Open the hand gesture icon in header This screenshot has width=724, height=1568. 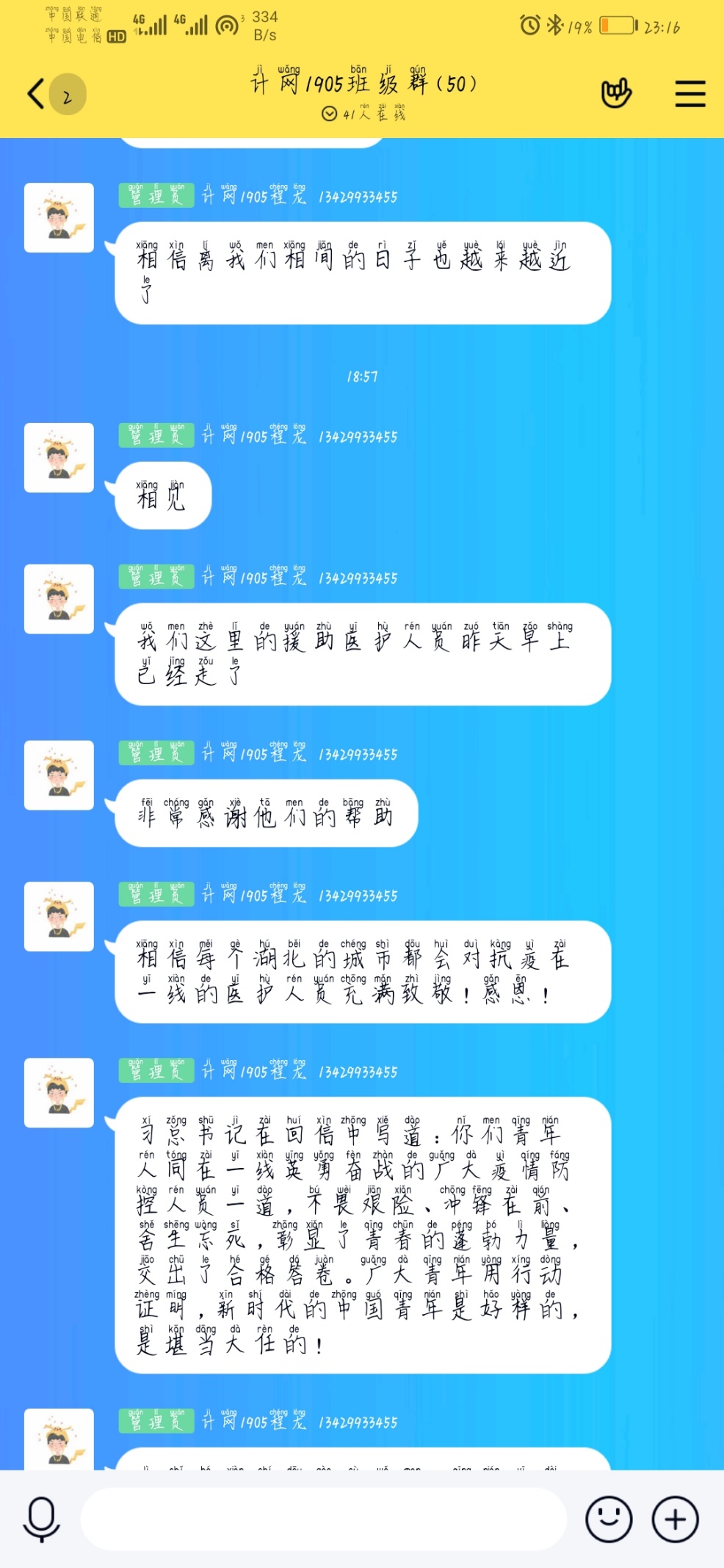pyautogui.click(x=616, y=93)
